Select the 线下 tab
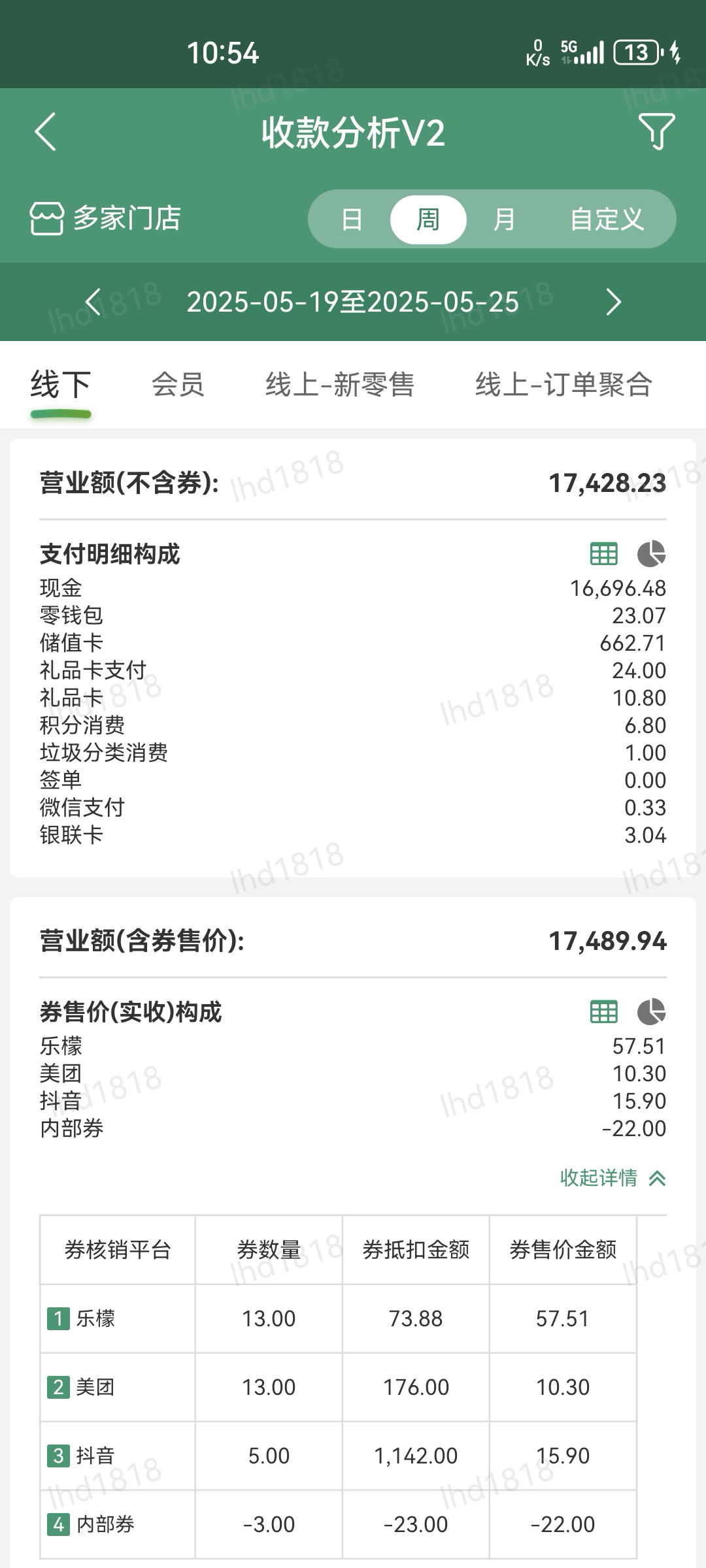 click(61, 384)
